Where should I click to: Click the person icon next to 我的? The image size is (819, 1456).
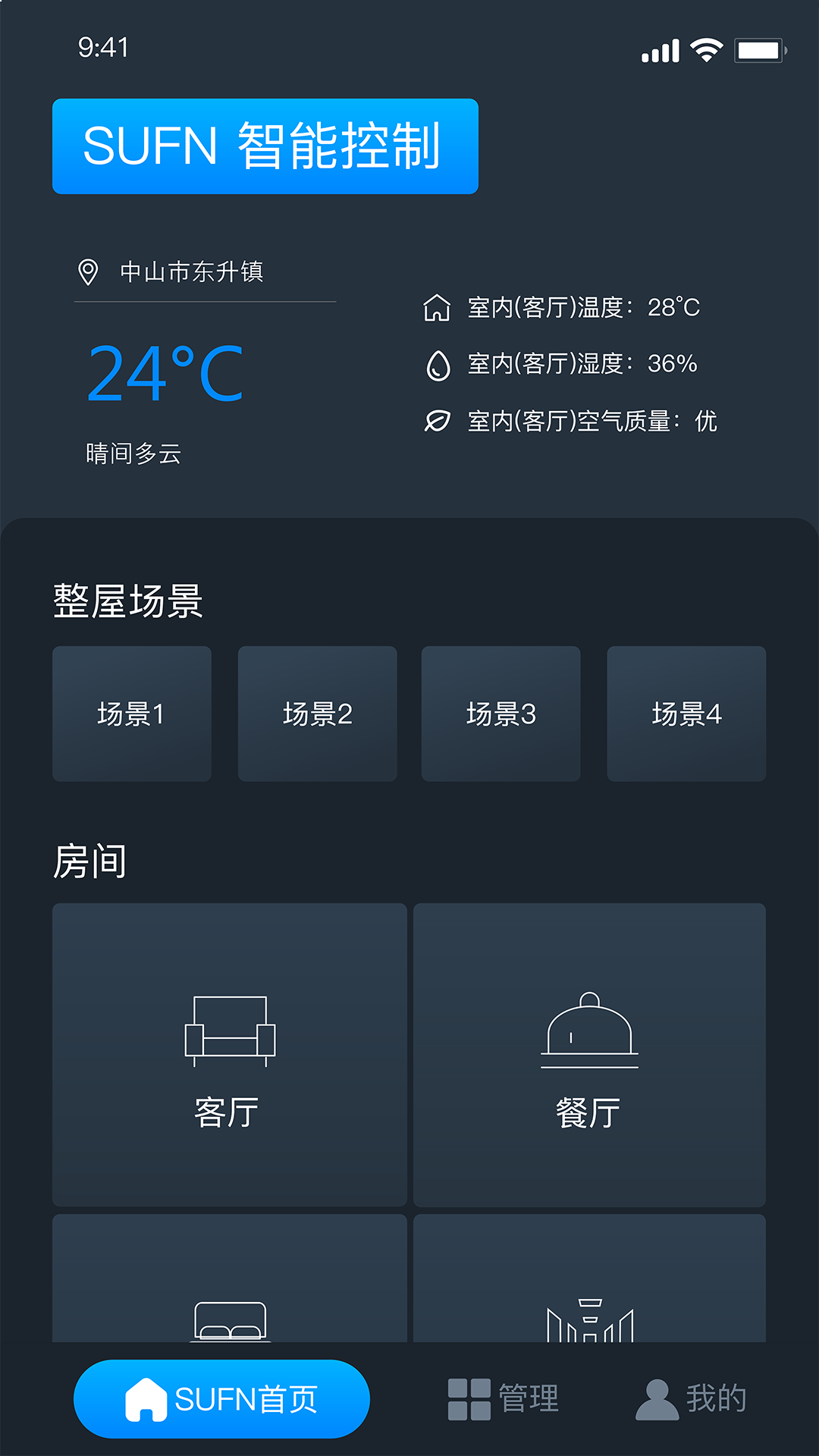(657, 1399)
